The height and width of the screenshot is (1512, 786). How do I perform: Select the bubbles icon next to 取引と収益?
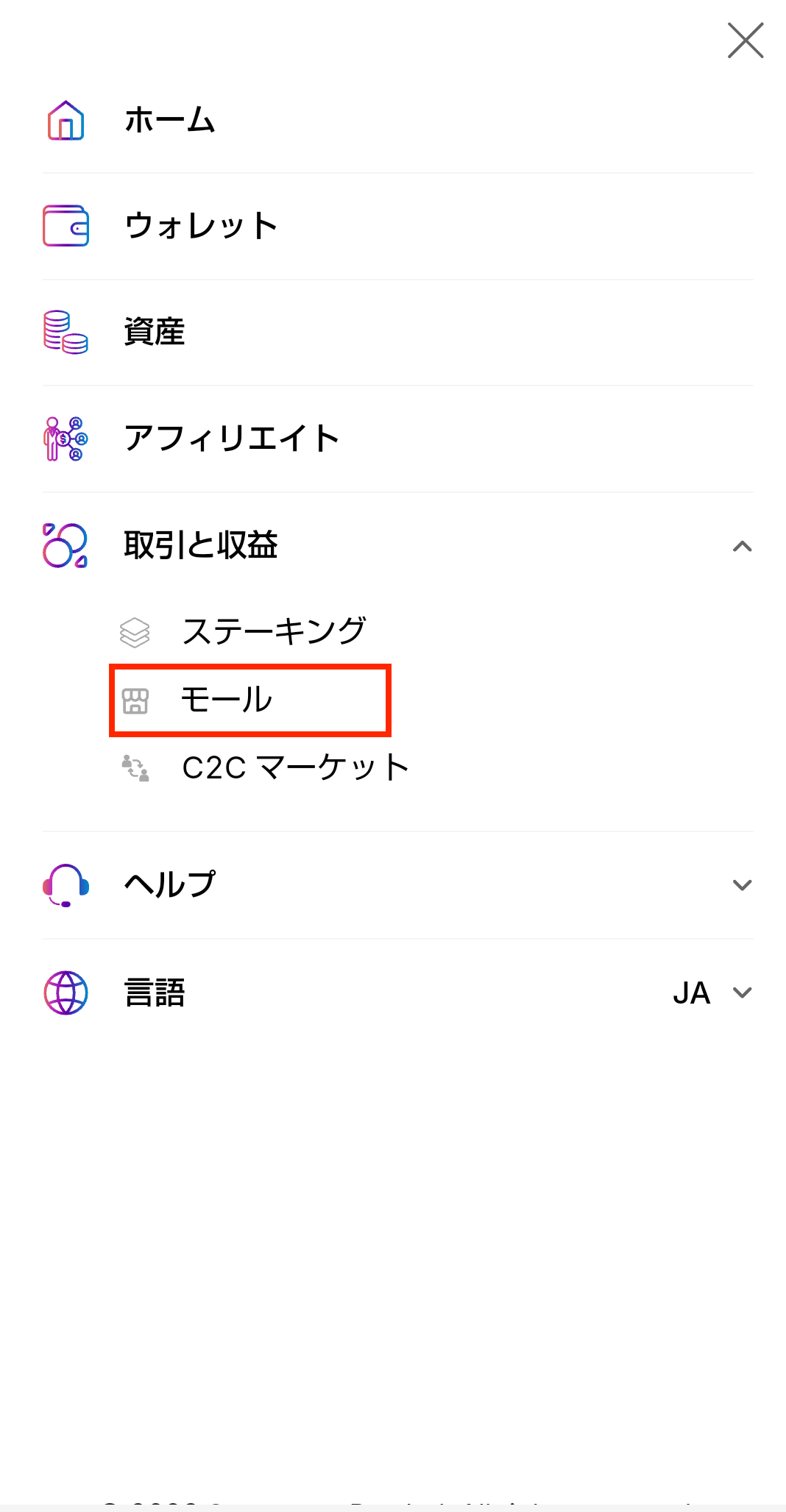click(65, 546)
